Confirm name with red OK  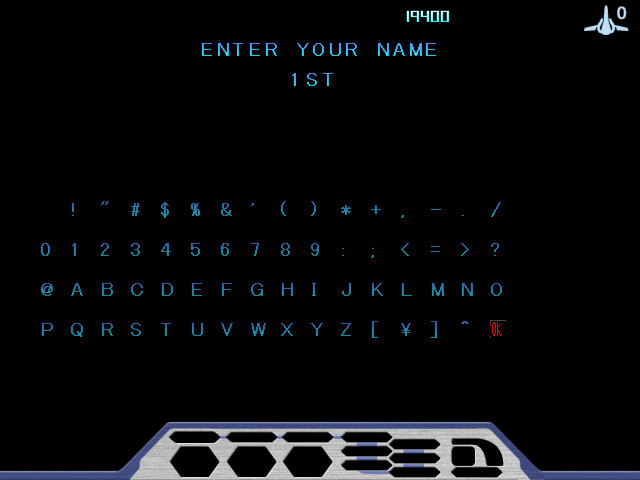coord(495,329)
